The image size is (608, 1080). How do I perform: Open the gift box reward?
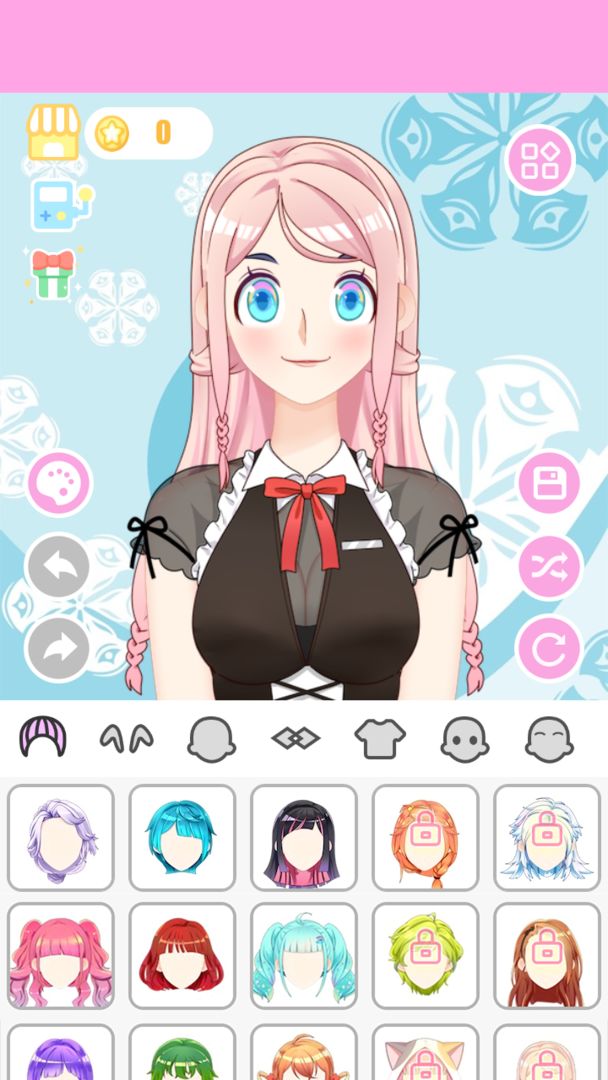[x=53, y=273]
